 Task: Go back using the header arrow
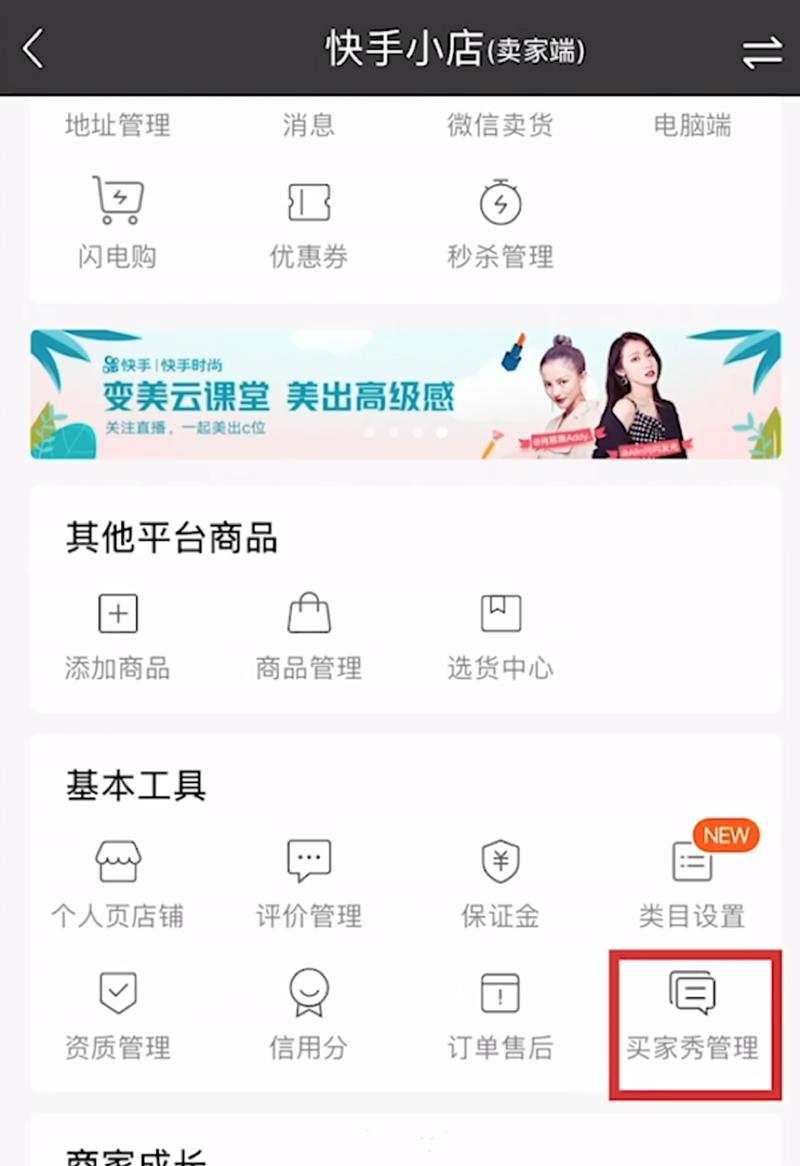[34, 49]
